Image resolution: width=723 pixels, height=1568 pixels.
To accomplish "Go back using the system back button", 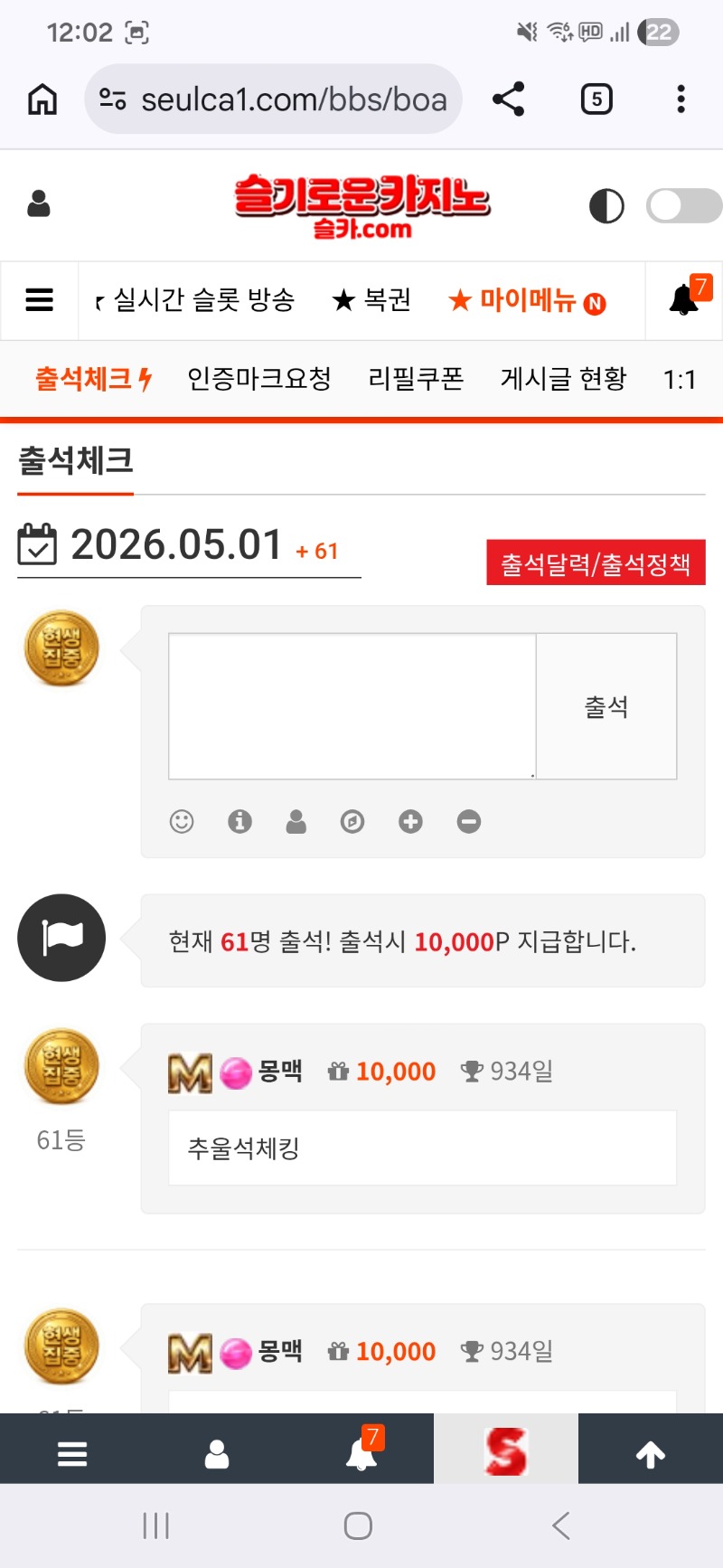I will coord(561,1525).
